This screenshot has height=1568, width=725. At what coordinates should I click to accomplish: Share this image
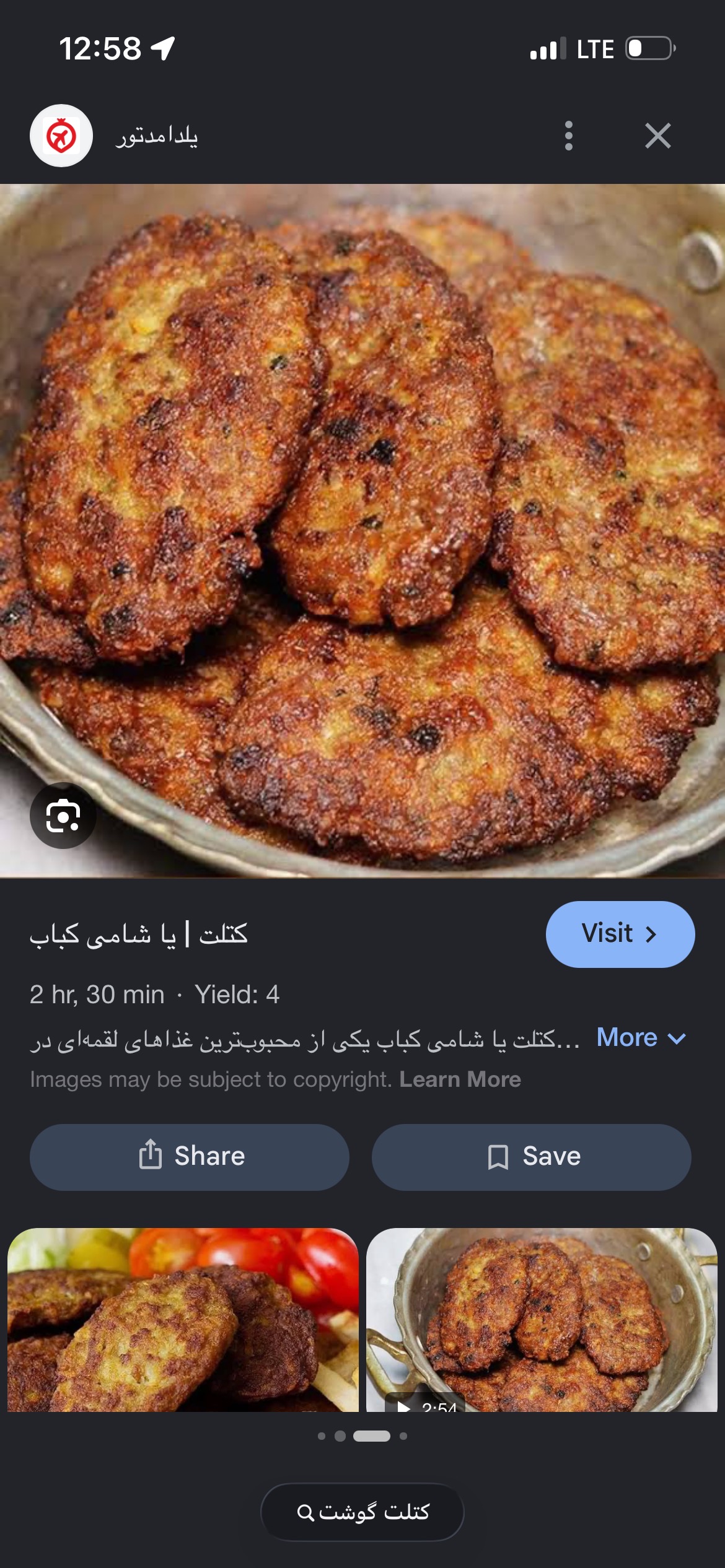pos(190,1157)
